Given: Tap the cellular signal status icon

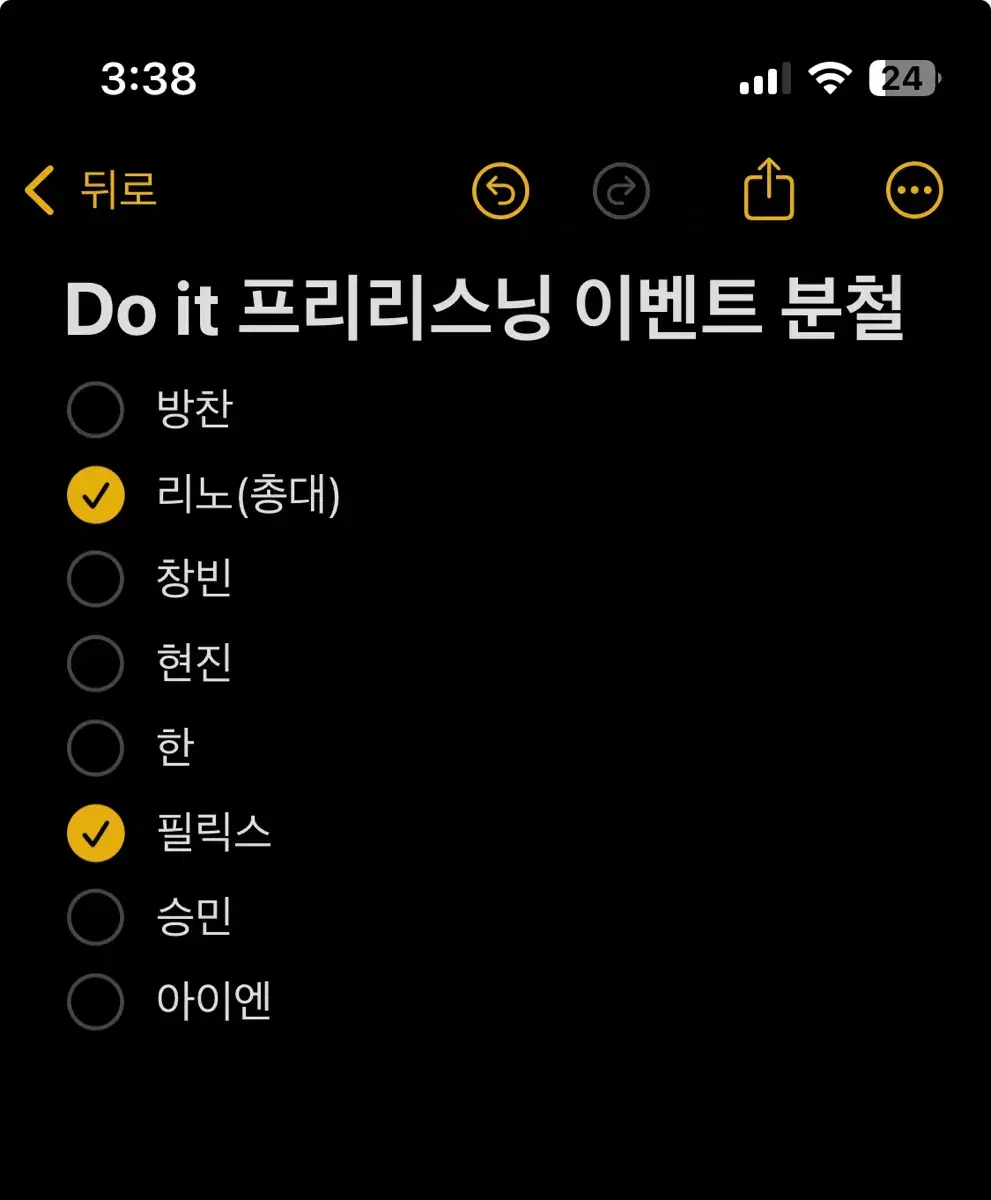Looking at the screenshot, I should [x=764, y=80].
